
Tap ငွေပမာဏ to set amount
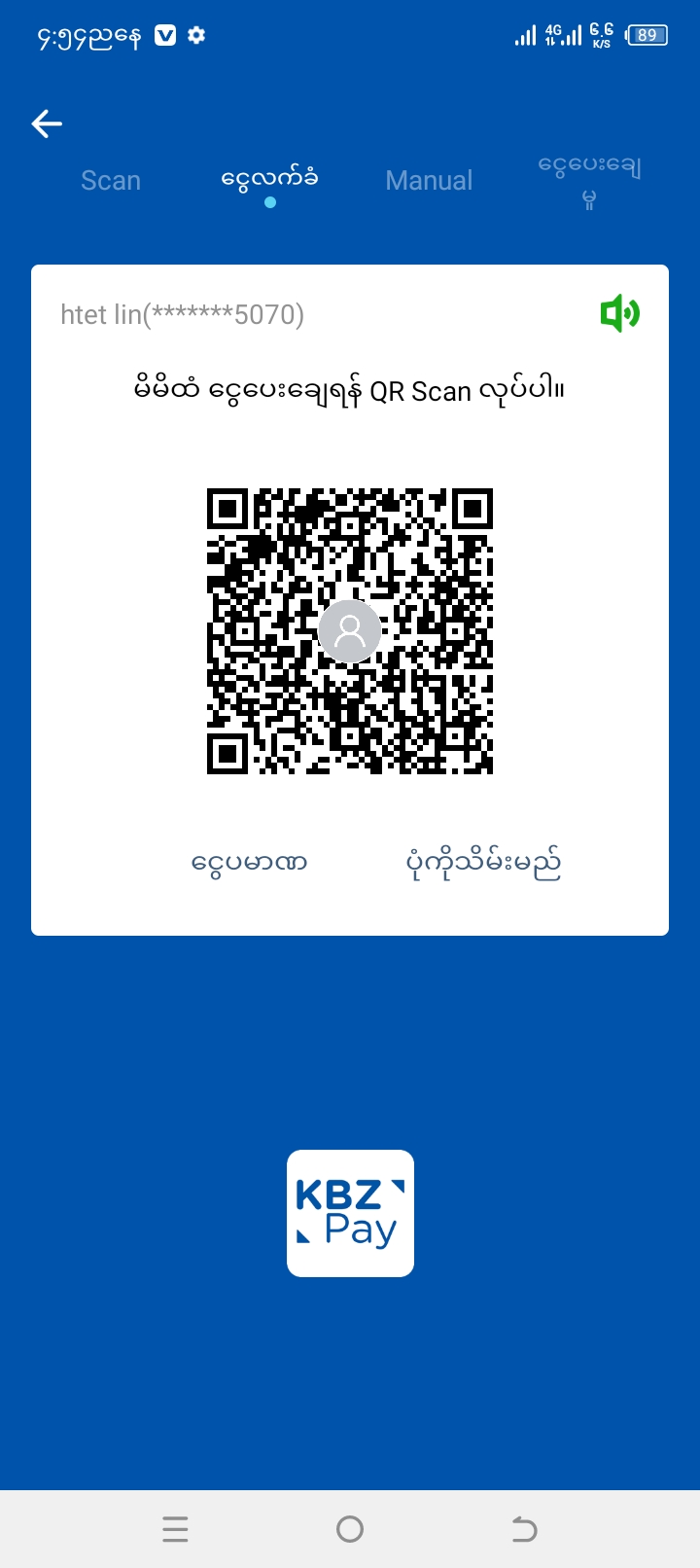(x=250, y=862)
